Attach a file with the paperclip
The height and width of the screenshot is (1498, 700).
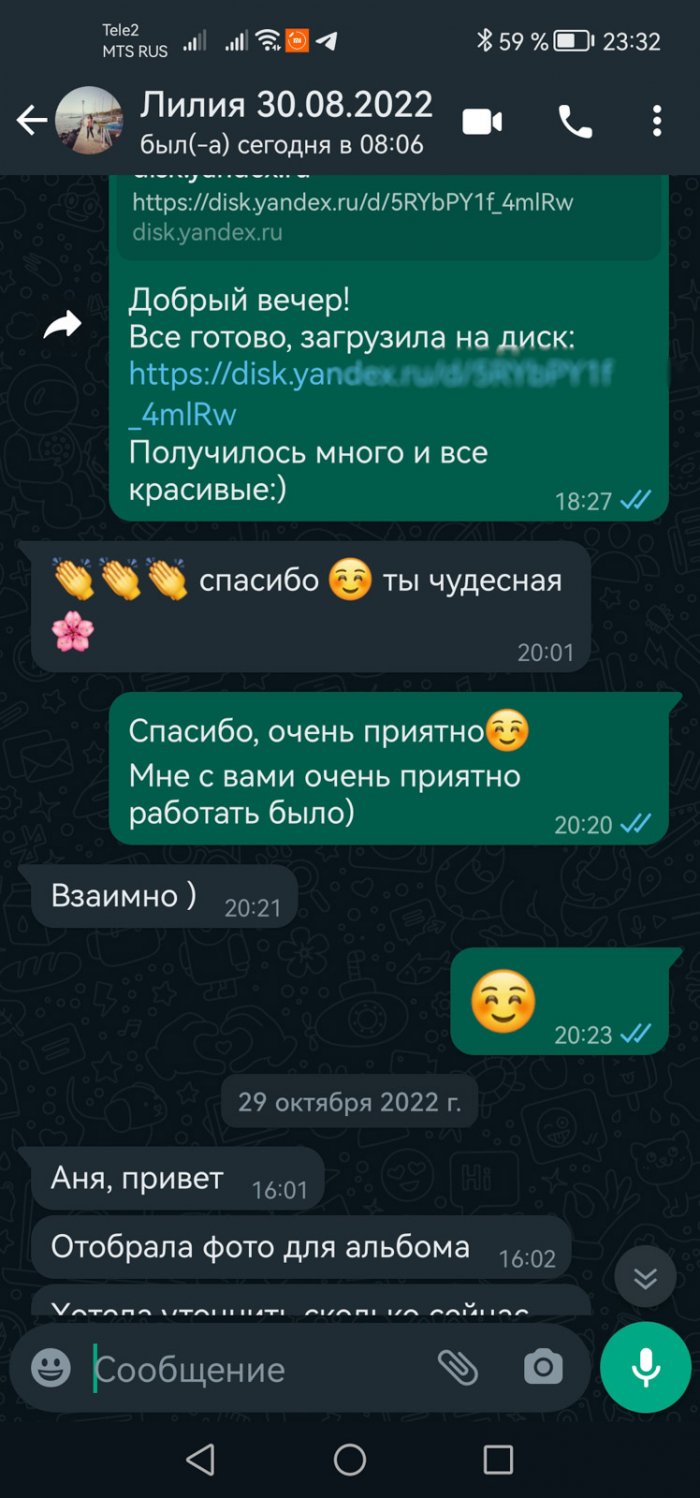pos(459,1367)
